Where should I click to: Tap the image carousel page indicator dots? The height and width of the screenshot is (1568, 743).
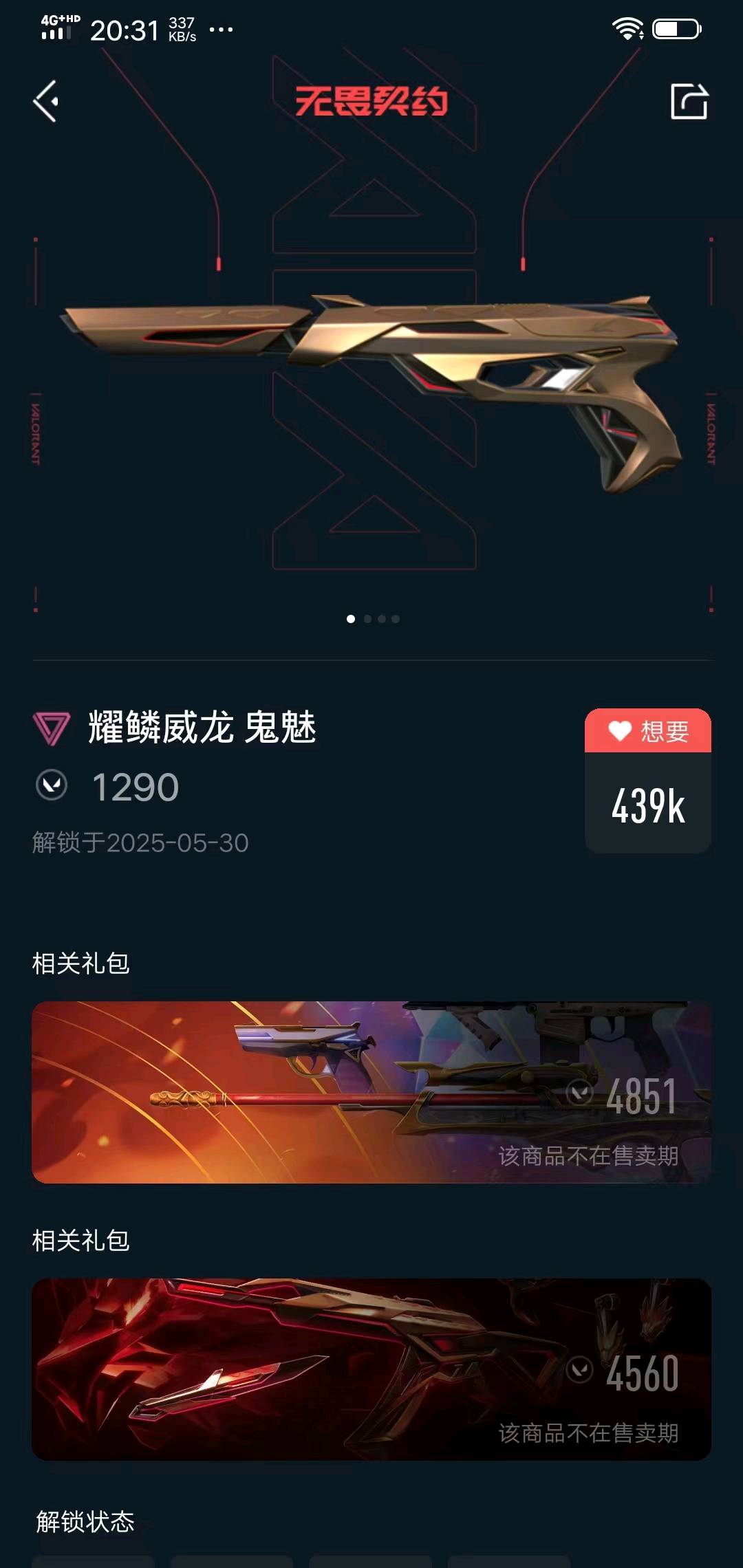point(372,619)
